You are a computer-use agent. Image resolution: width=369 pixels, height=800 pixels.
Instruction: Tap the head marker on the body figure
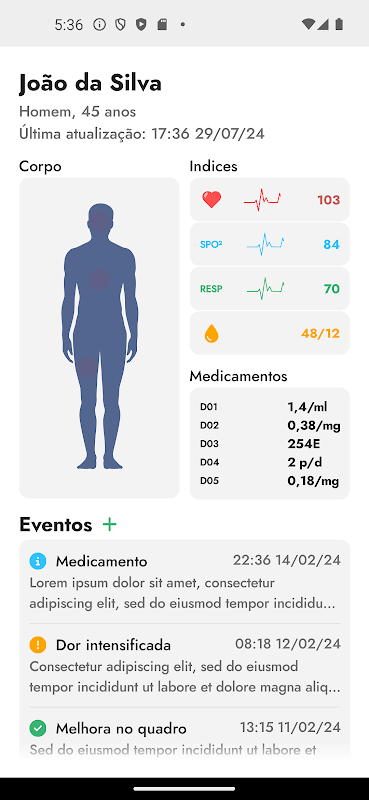click(x=100, y=220)
